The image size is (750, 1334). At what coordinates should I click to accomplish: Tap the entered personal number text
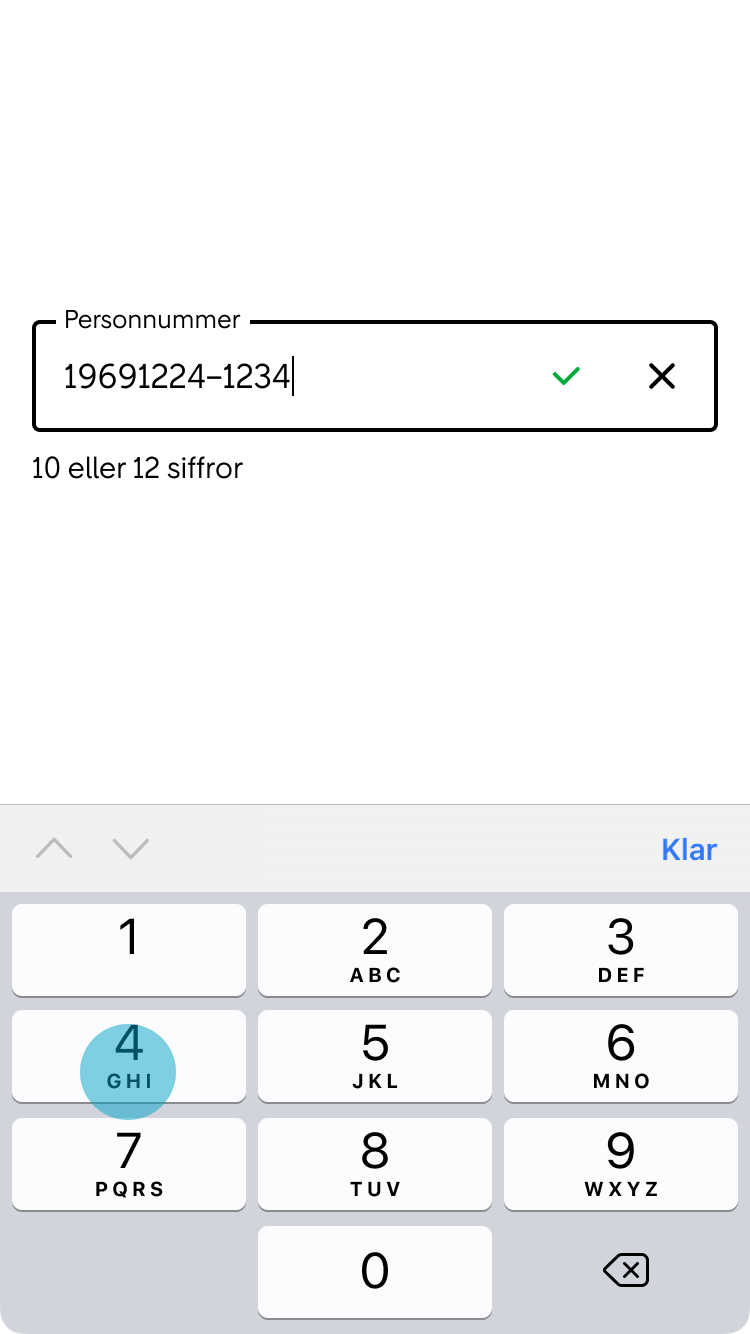click(x=177, y=376)
